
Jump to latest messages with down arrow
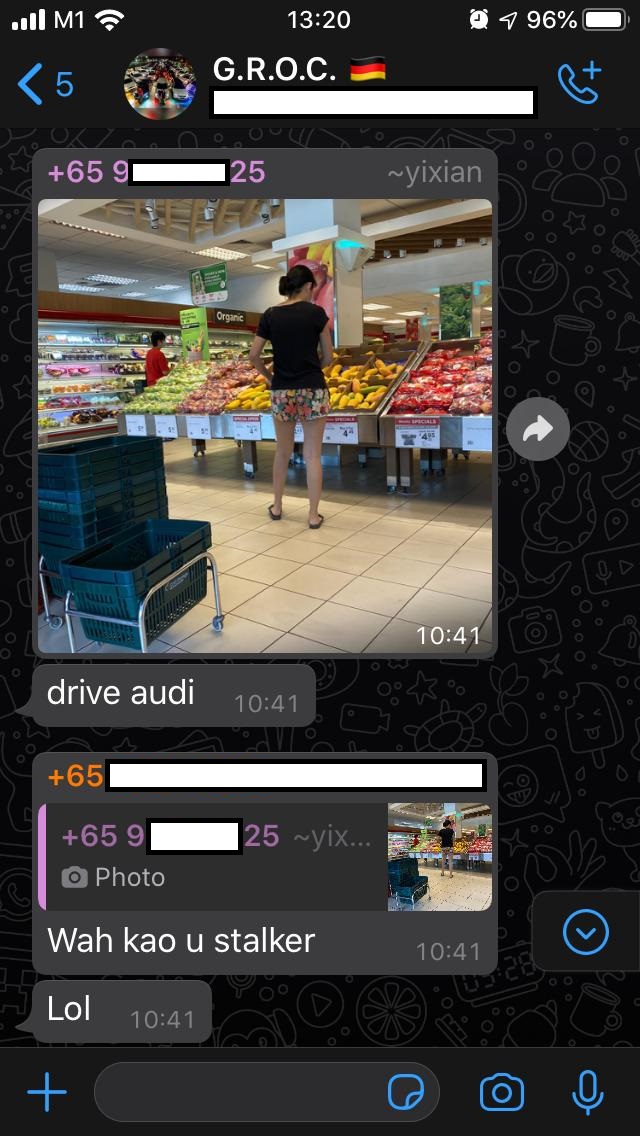(x=585, y=933)
